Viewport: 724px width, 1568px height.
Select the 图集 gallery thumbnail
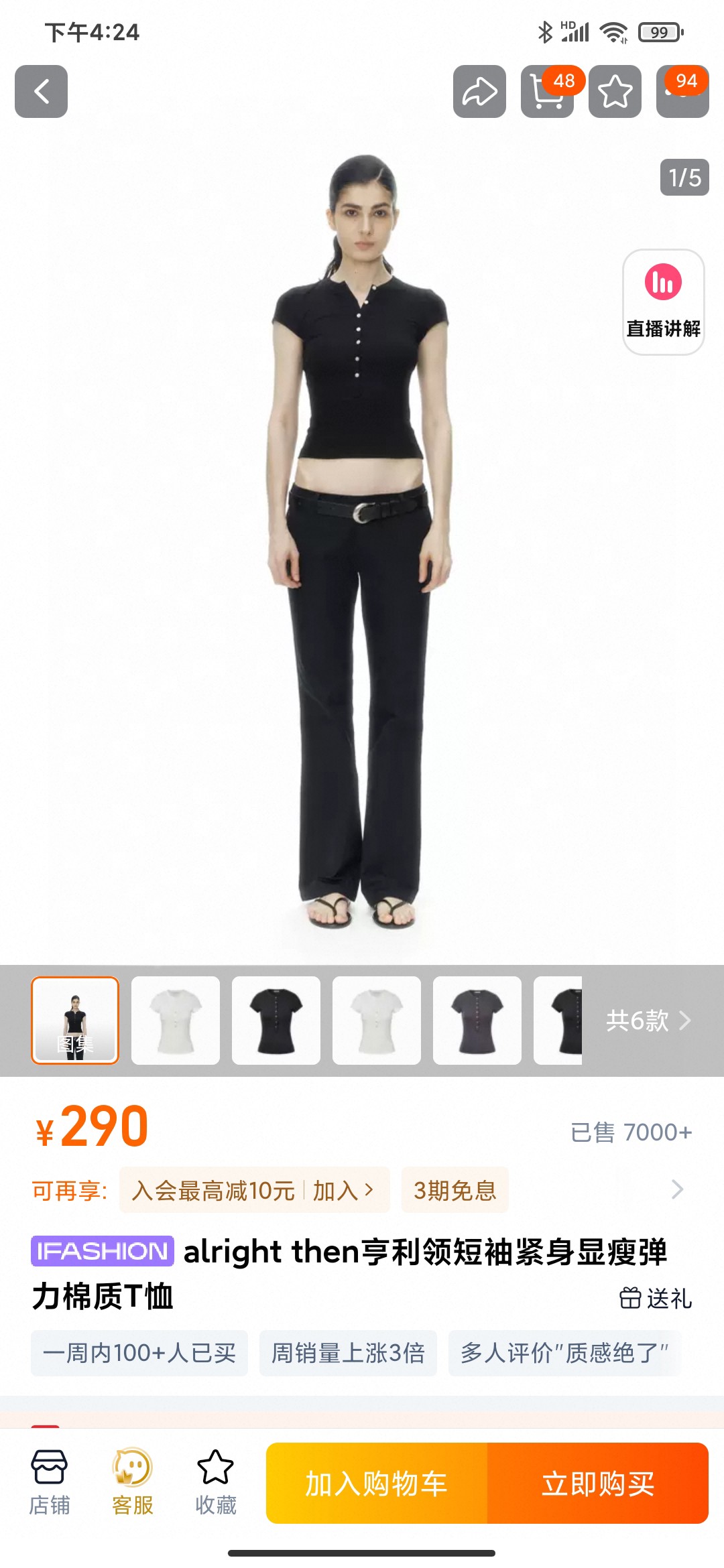coord(75,1020)
